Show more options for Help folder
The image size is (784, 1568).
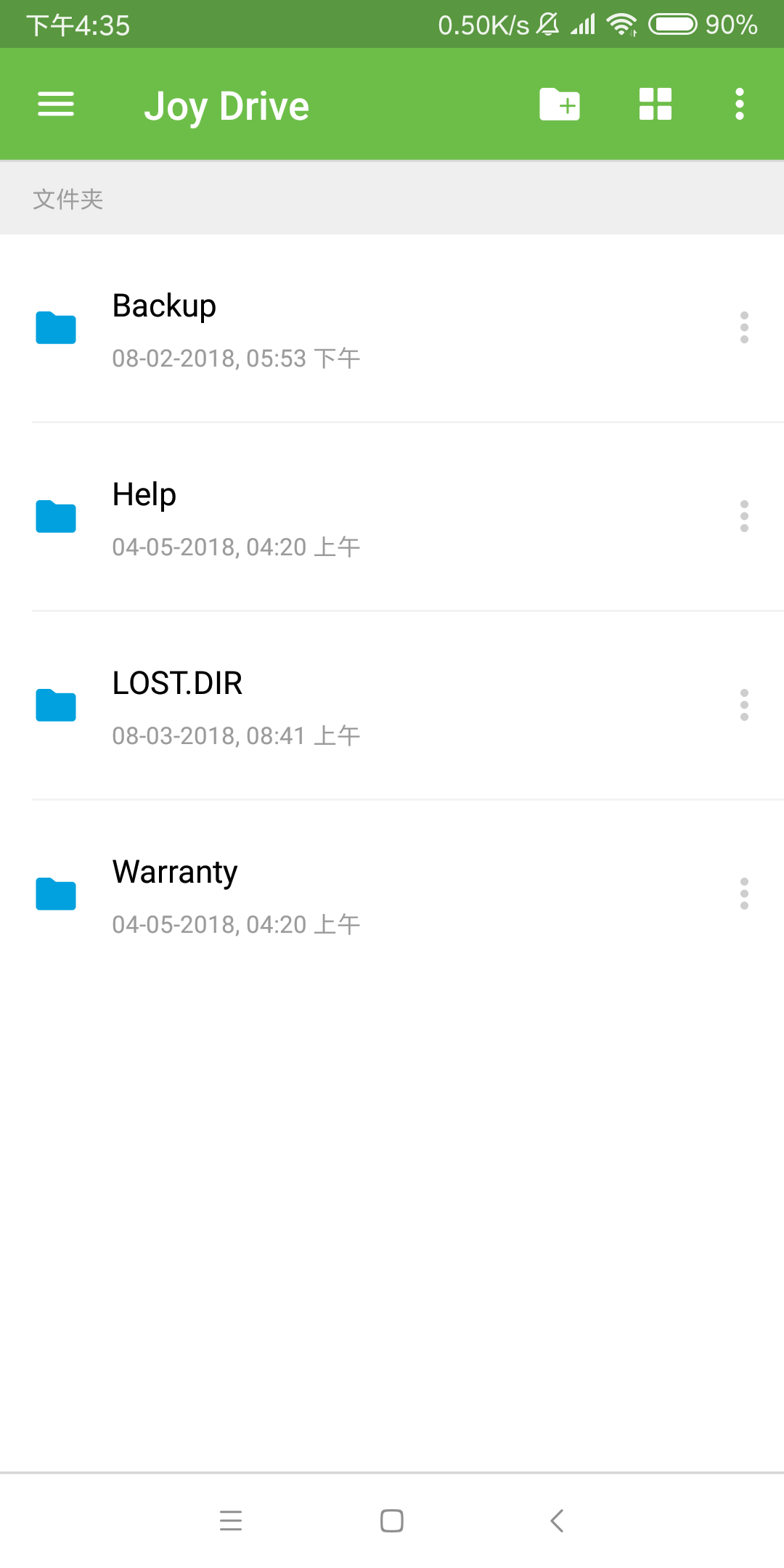[x=744, y=517]
